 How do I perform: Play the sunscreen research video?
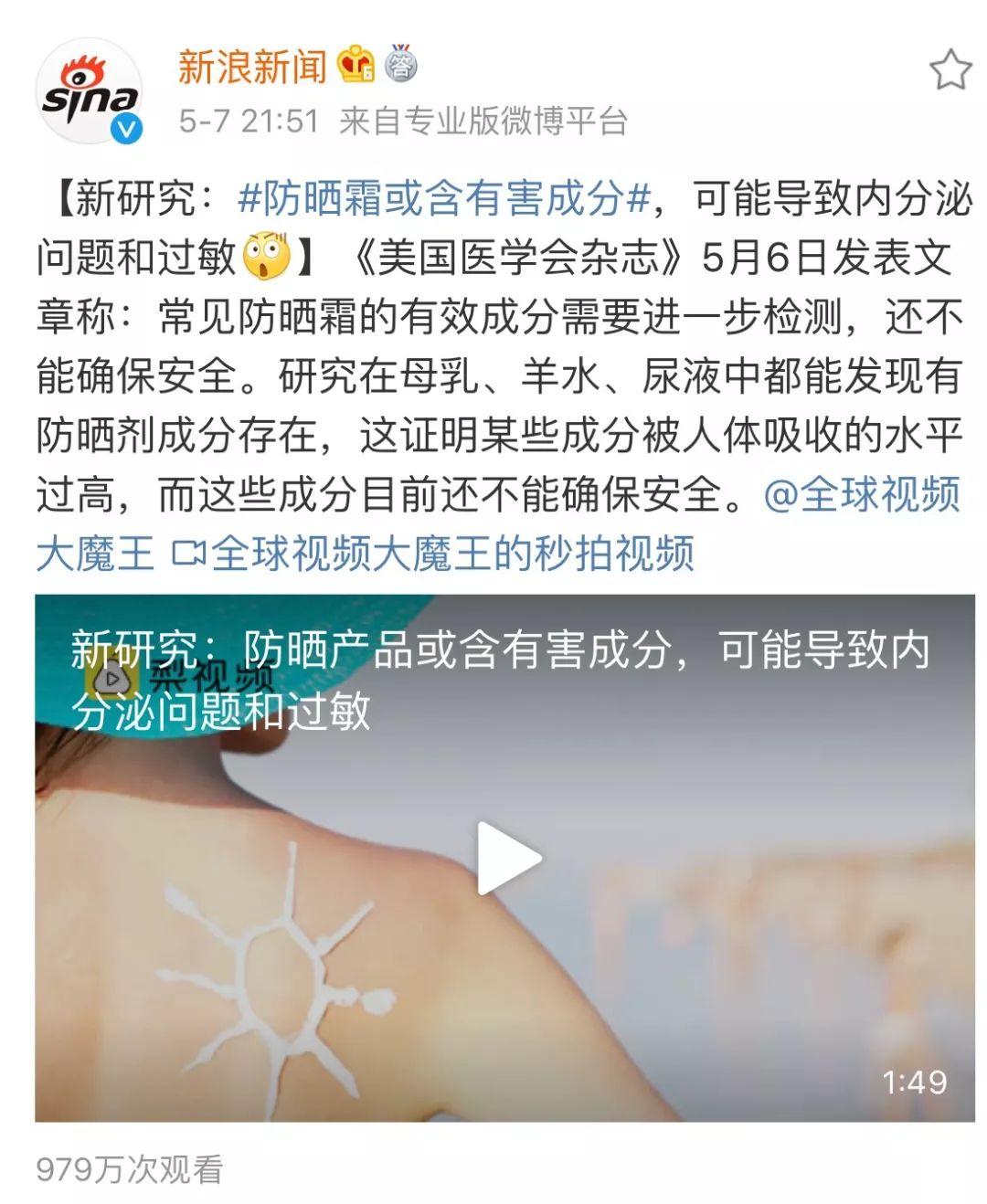click(508, 858)
